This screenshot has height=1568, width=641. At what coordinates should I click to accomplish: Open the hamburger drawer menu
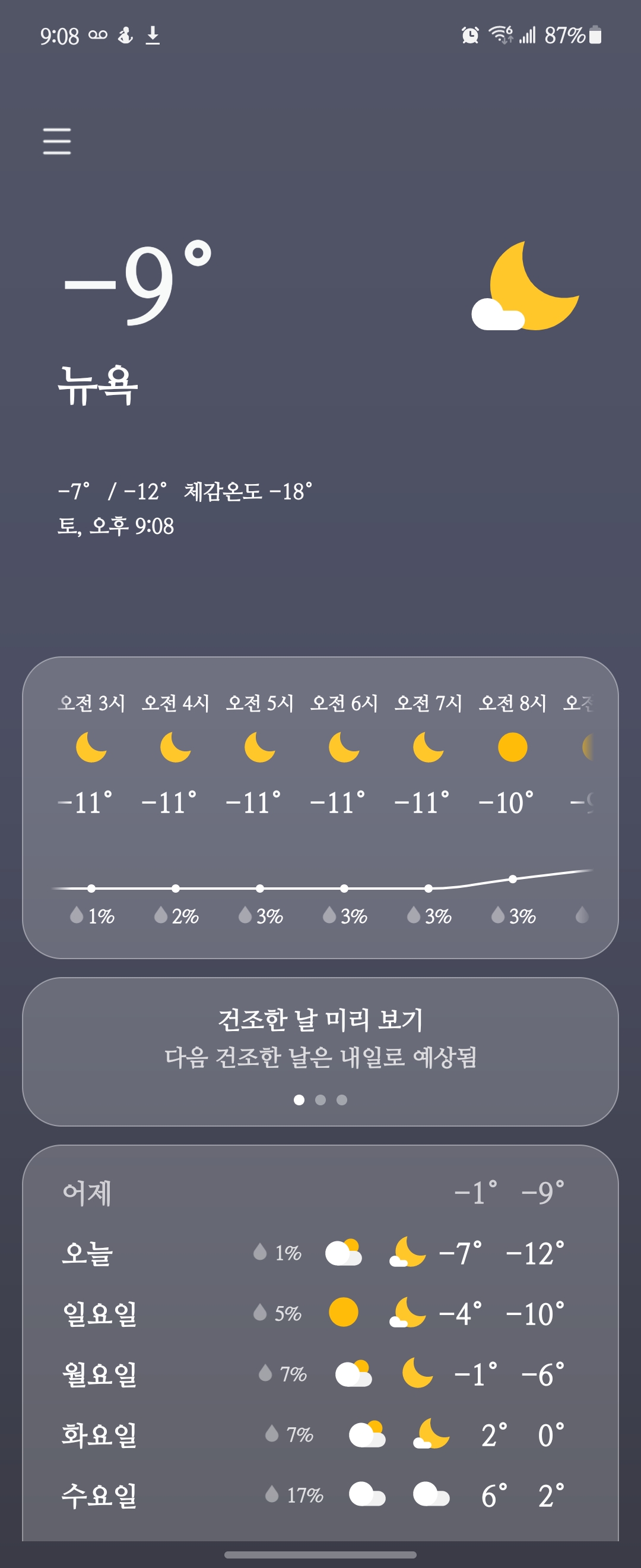click(56, 141)
